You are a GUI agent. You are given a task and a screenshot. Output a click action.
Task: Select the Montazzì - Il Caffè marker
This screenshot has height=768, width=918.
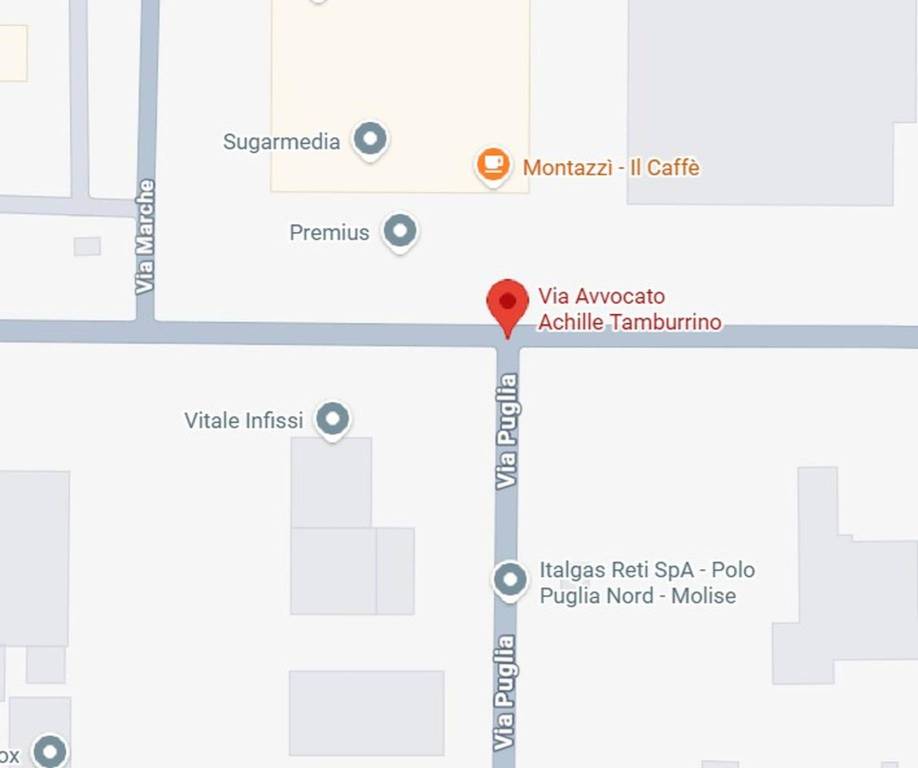492,164
